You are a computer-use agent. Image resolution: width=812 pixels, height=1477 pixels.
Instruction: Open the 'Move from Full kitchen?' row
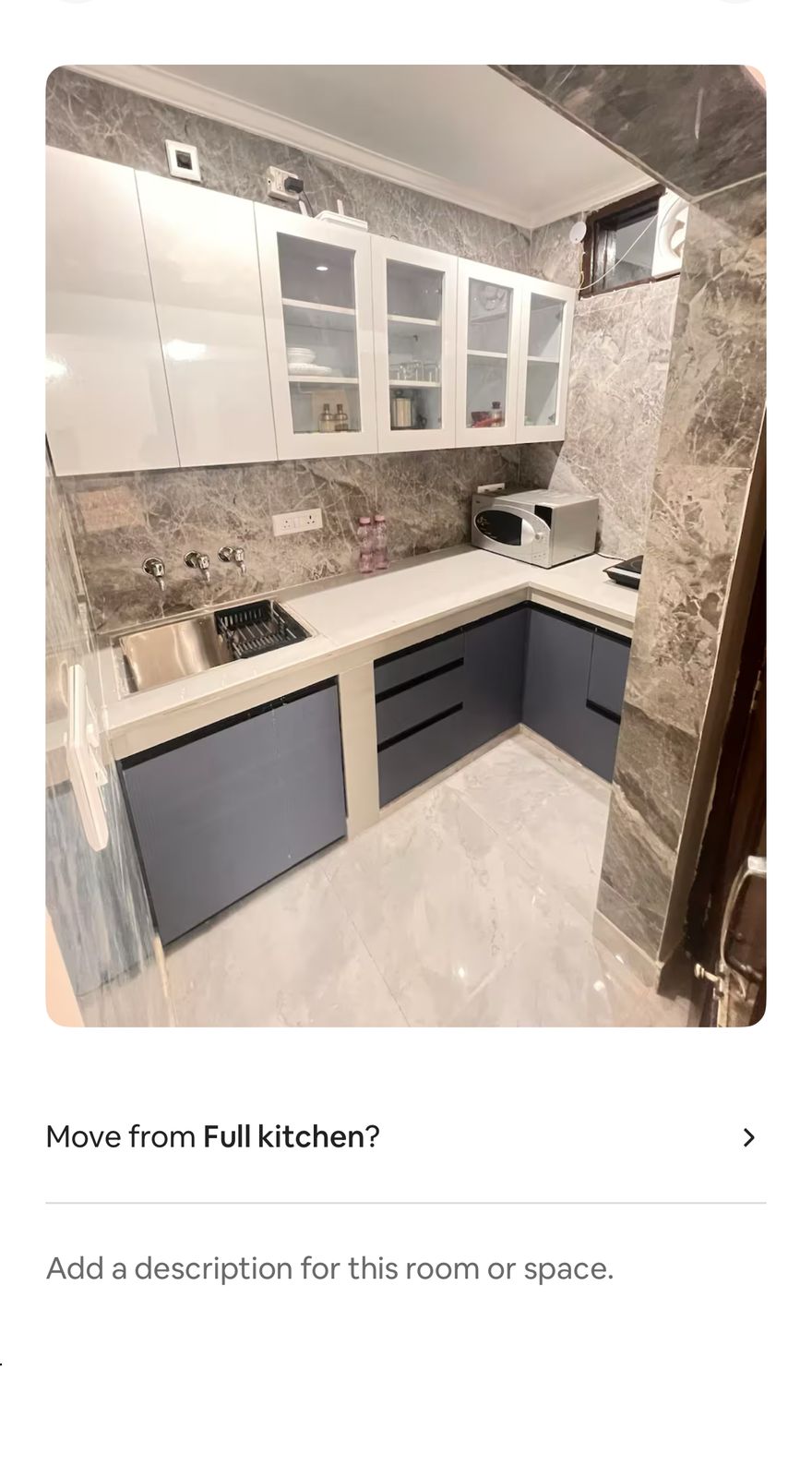tap(405, 1137)
